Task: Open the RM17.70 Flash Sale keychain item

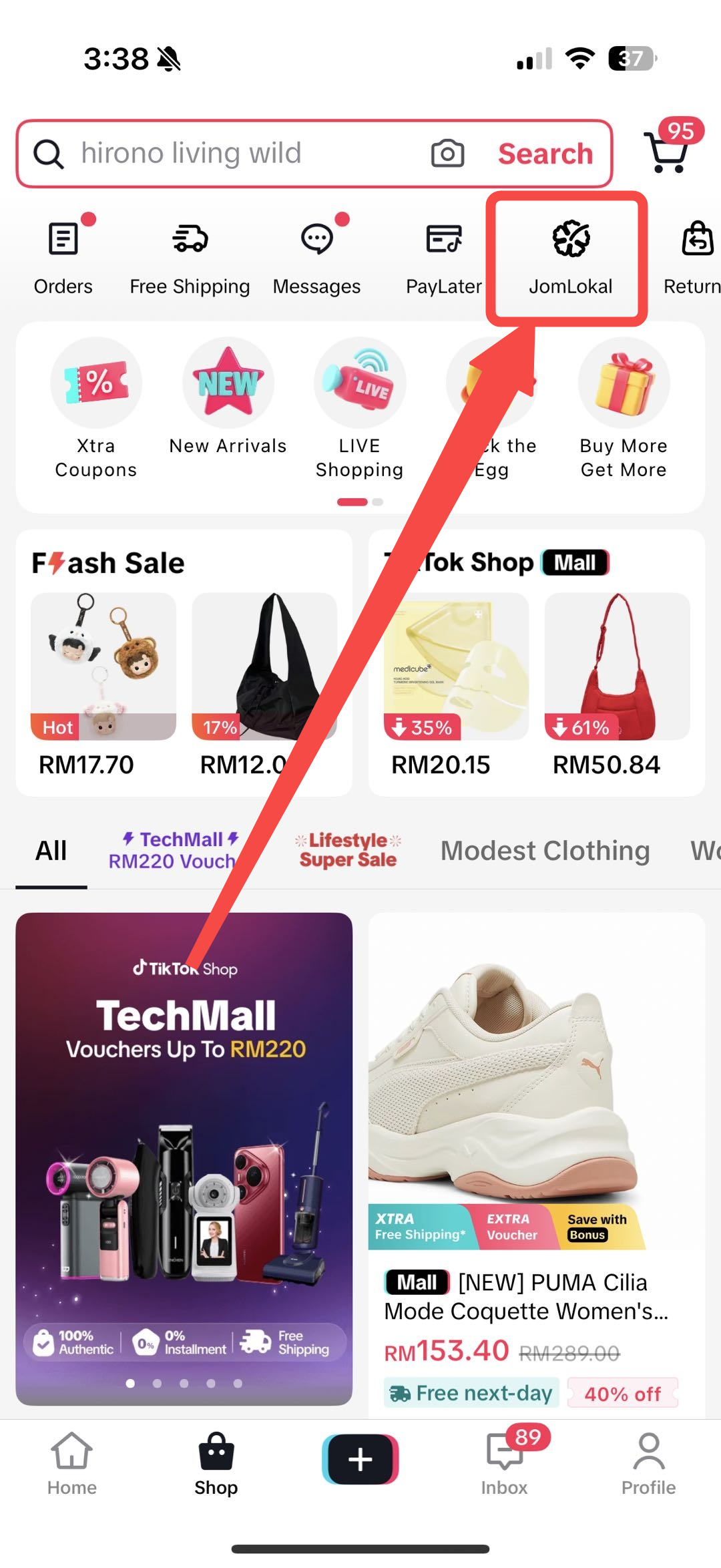Action: click(x=103, y=684)
